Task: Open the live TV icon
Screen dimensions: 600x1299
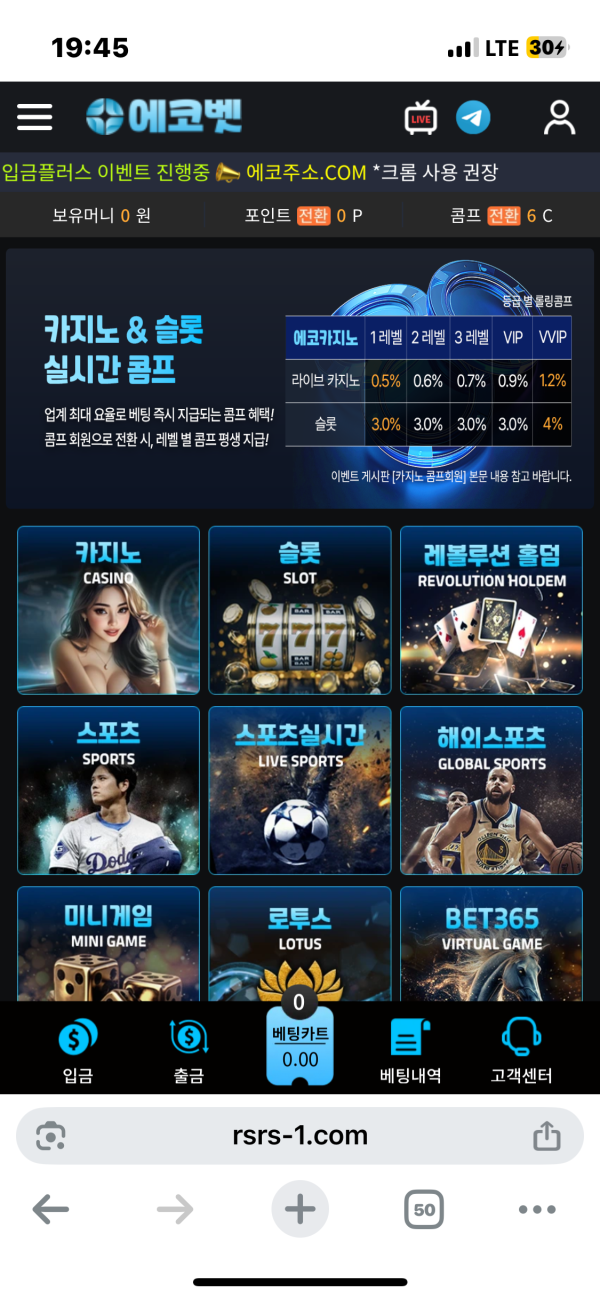Action: (x=421, y=118)
